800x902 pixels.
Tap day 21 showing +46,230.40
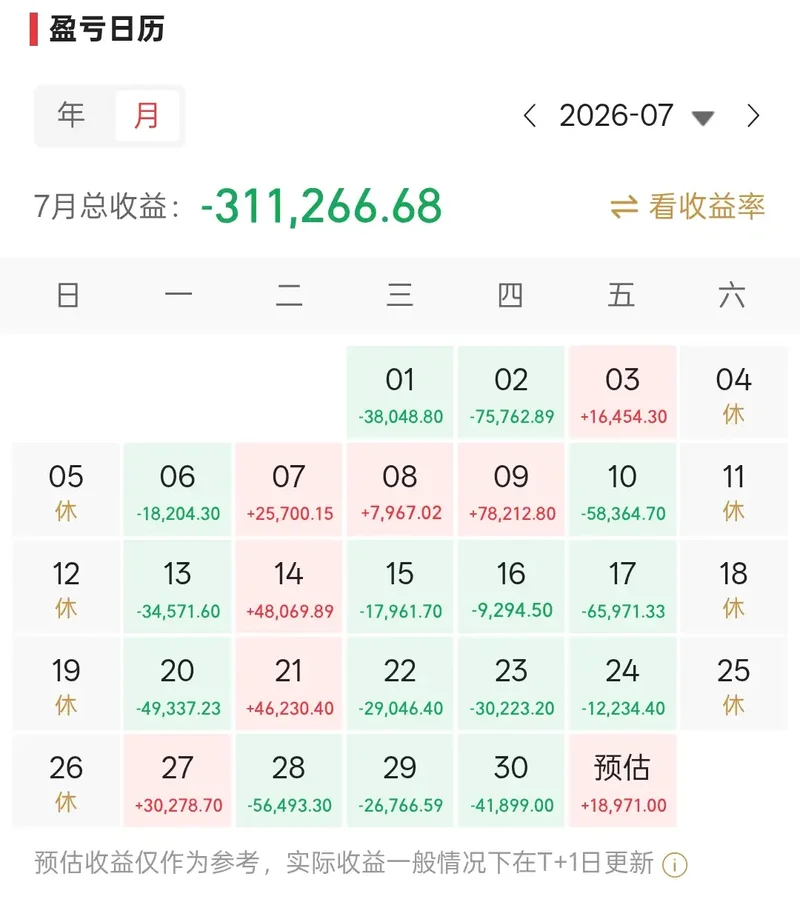click(x=289, y=683)
